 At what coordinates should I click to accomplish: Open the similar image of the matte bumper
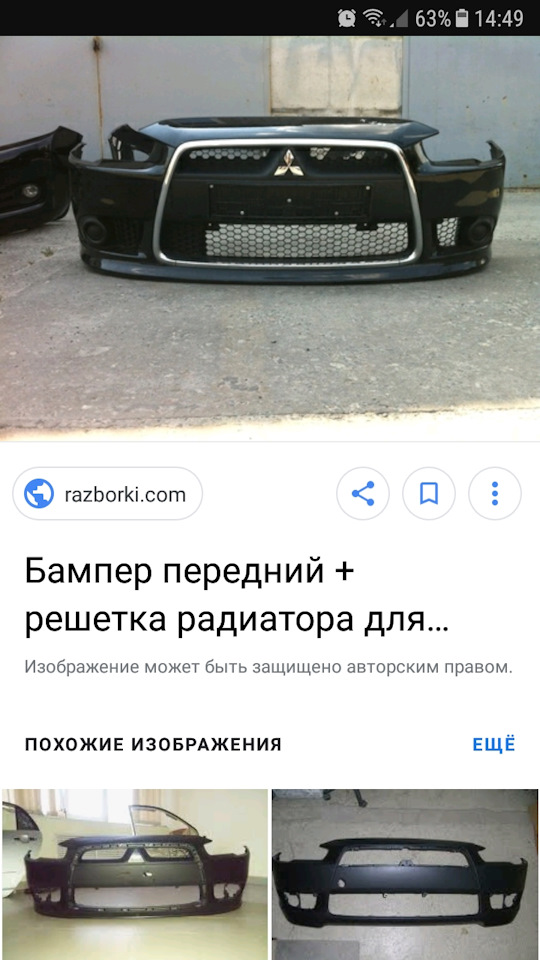405,874
